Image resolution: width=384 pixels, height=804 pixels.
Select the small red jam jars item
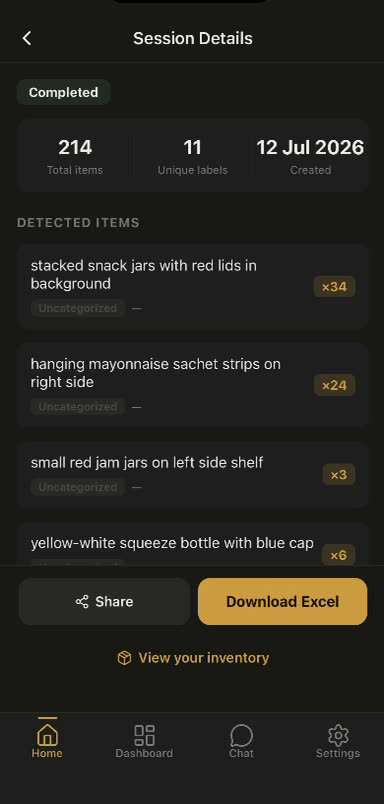click(193, 474)
